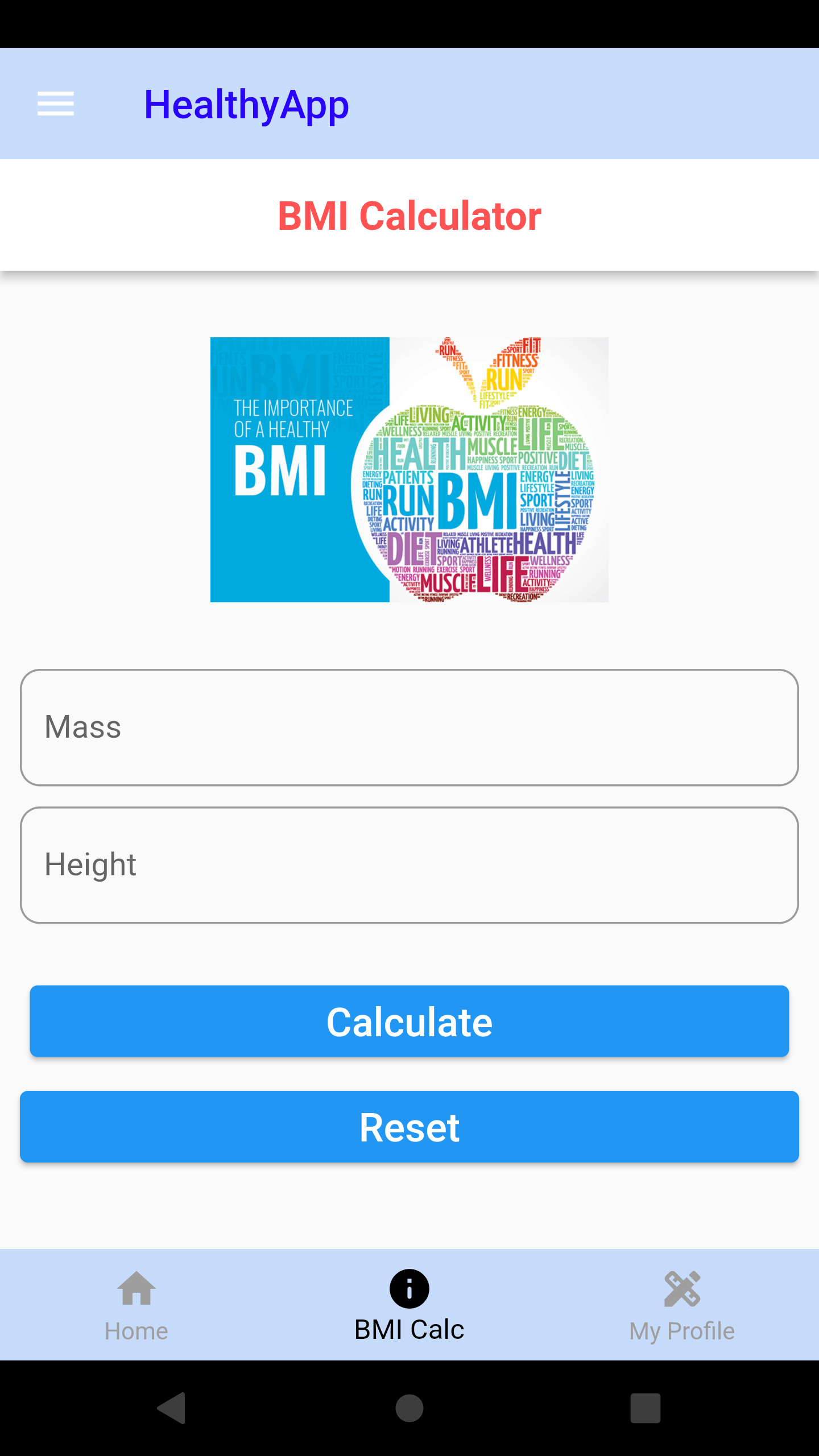
Task: Tap the system back button
Action: click(172, 1408)
